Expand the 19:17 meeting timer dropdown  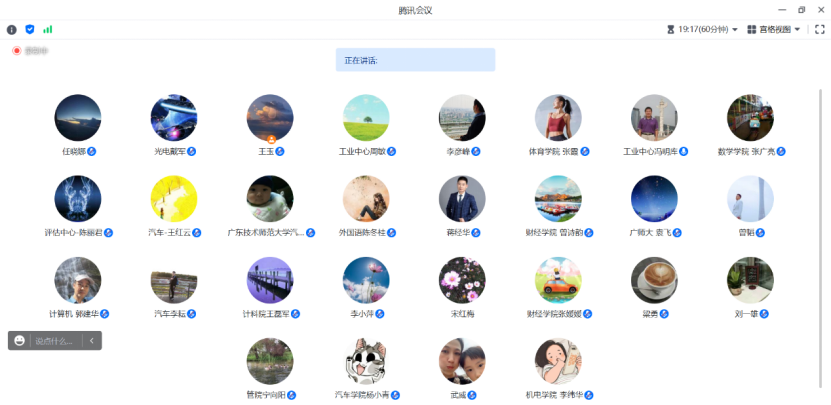(x=707, y=30)
